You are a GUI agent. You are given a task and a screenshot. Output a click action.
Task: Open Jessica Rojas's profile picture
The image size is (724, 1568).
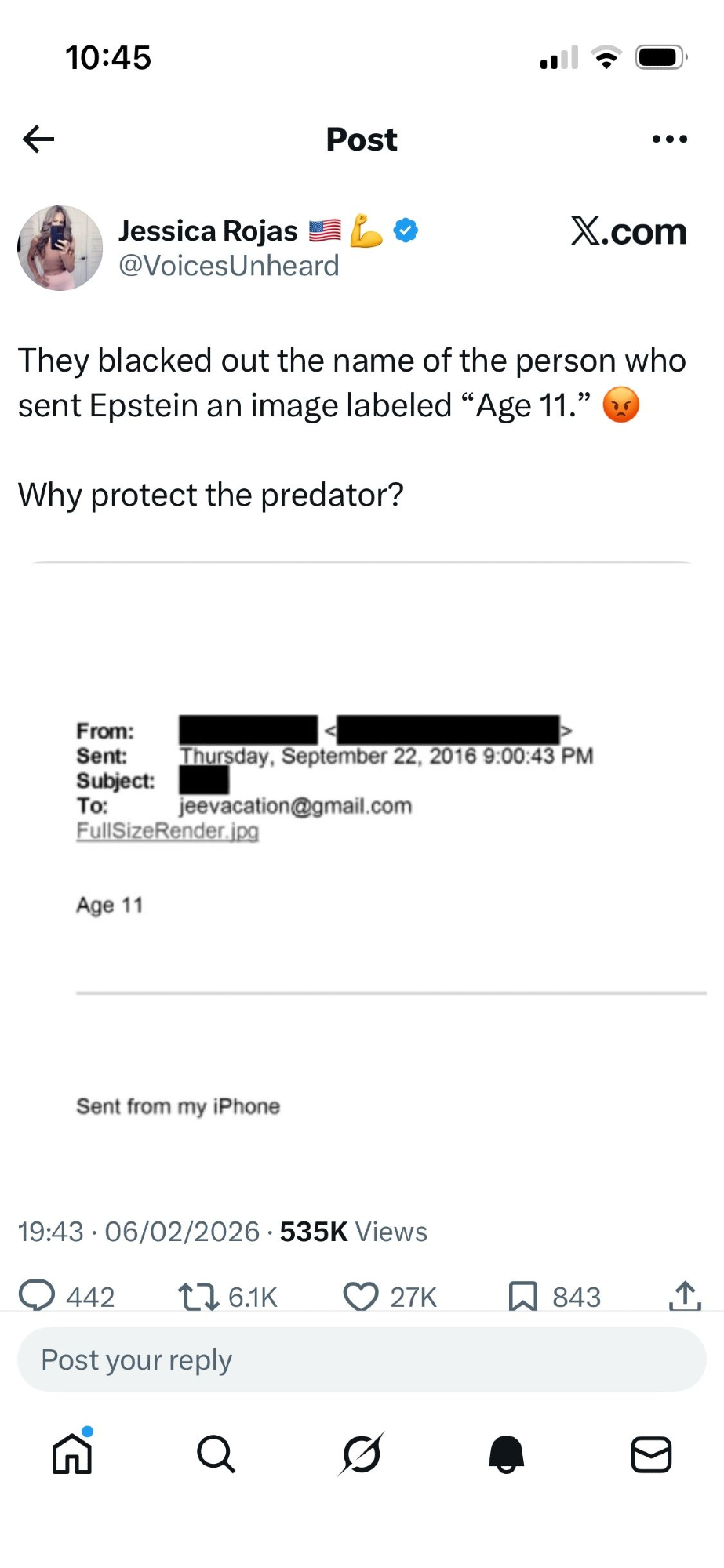[x=60, y=248]
